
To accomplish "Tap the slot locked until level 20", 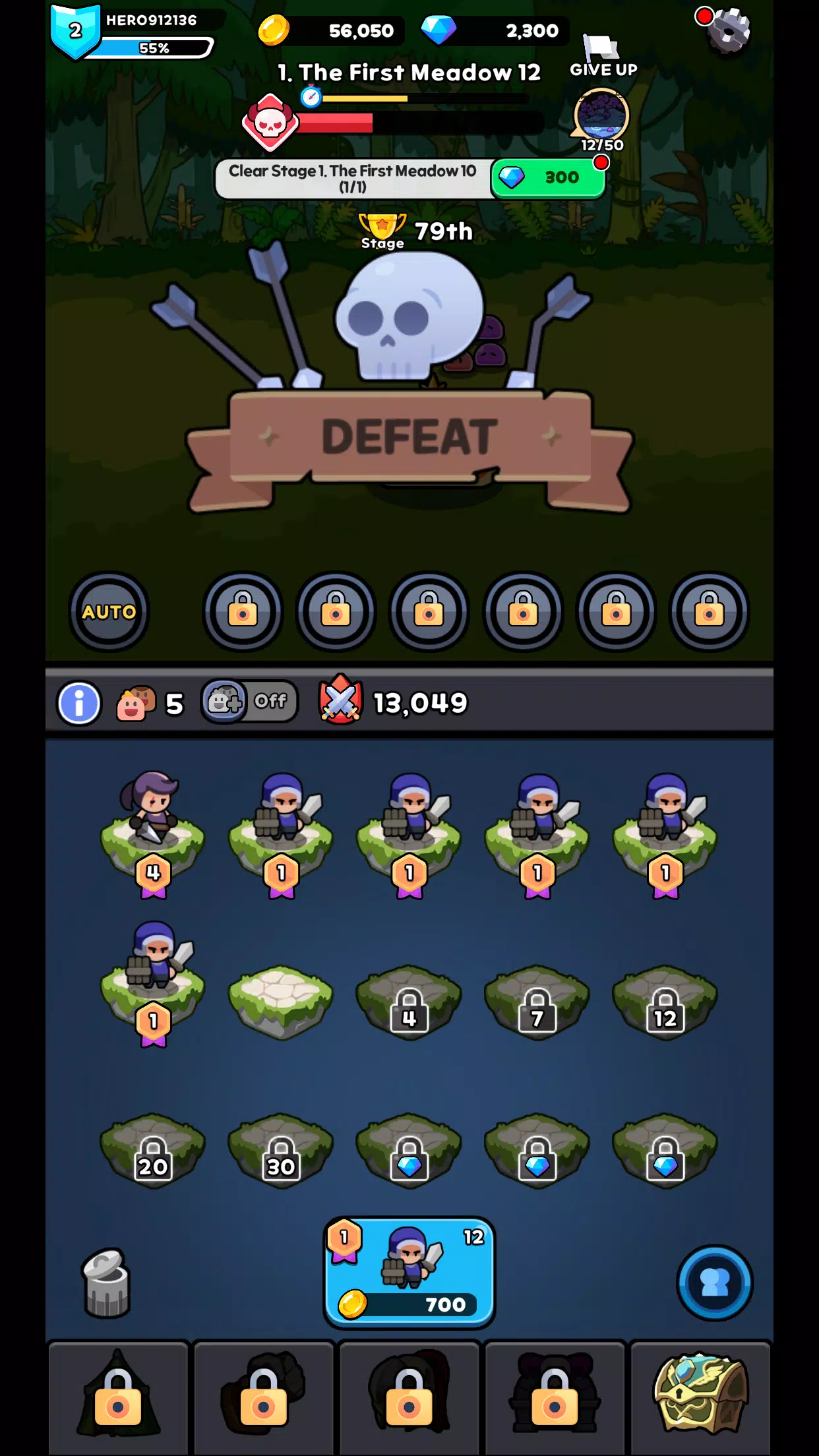I will tap(153, 1151).
